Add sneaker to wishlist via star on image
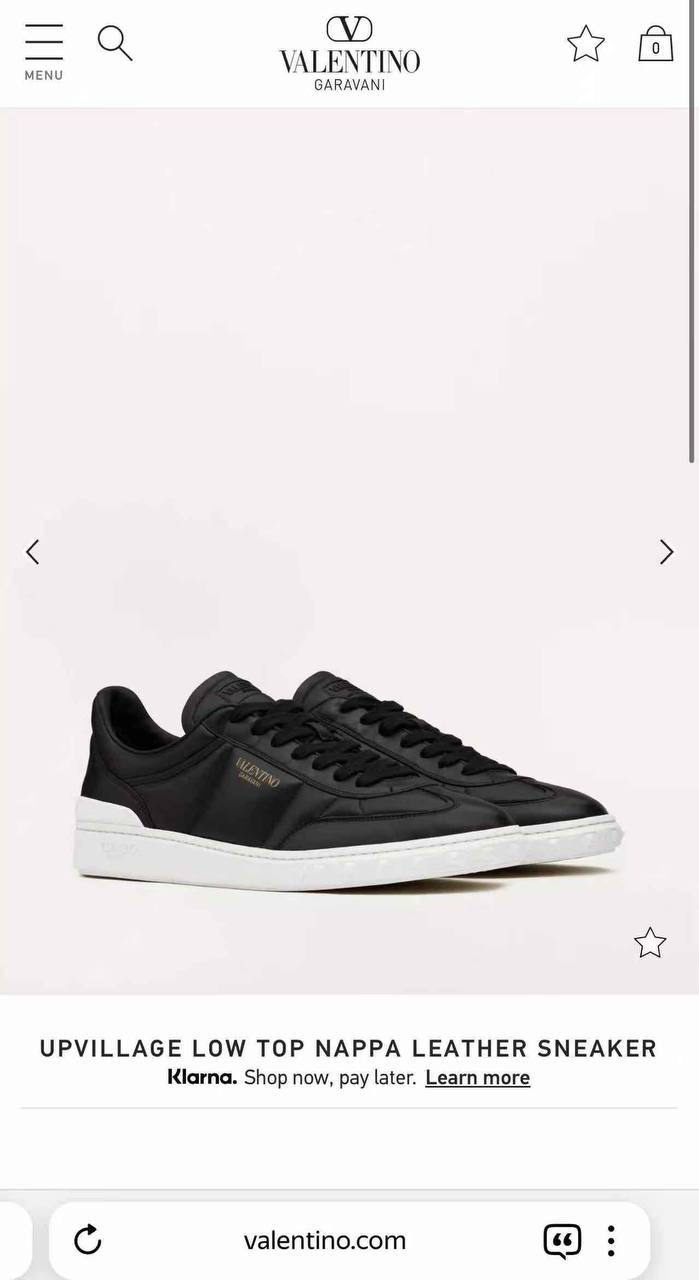The image size is (699, 1280). coord(650,942)
